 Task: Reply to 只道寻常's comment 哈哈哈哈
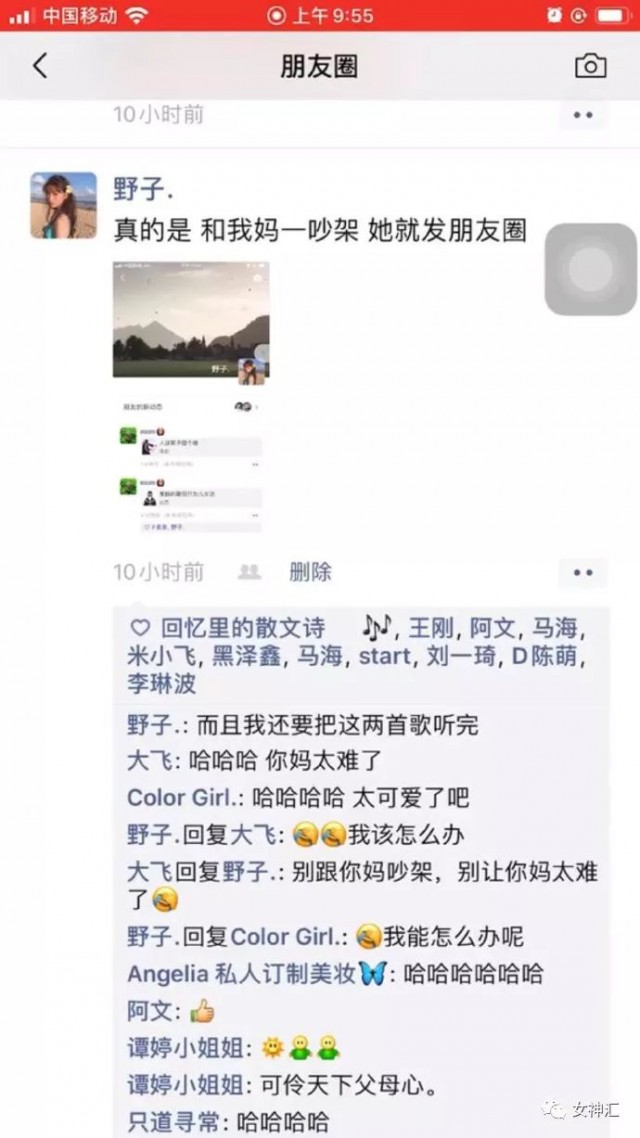228,1121
